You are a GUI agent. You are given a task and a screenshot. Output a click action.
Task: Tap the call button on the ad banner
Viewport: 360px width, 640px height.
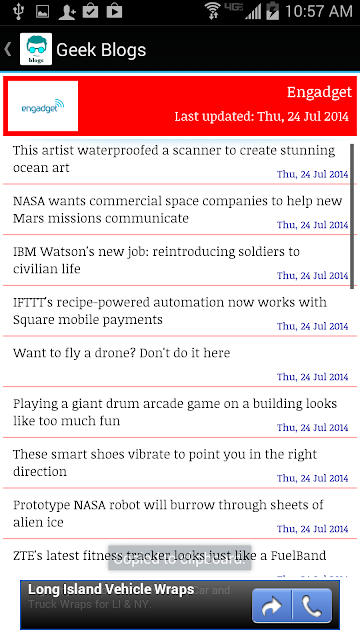(x=312, y=606)
